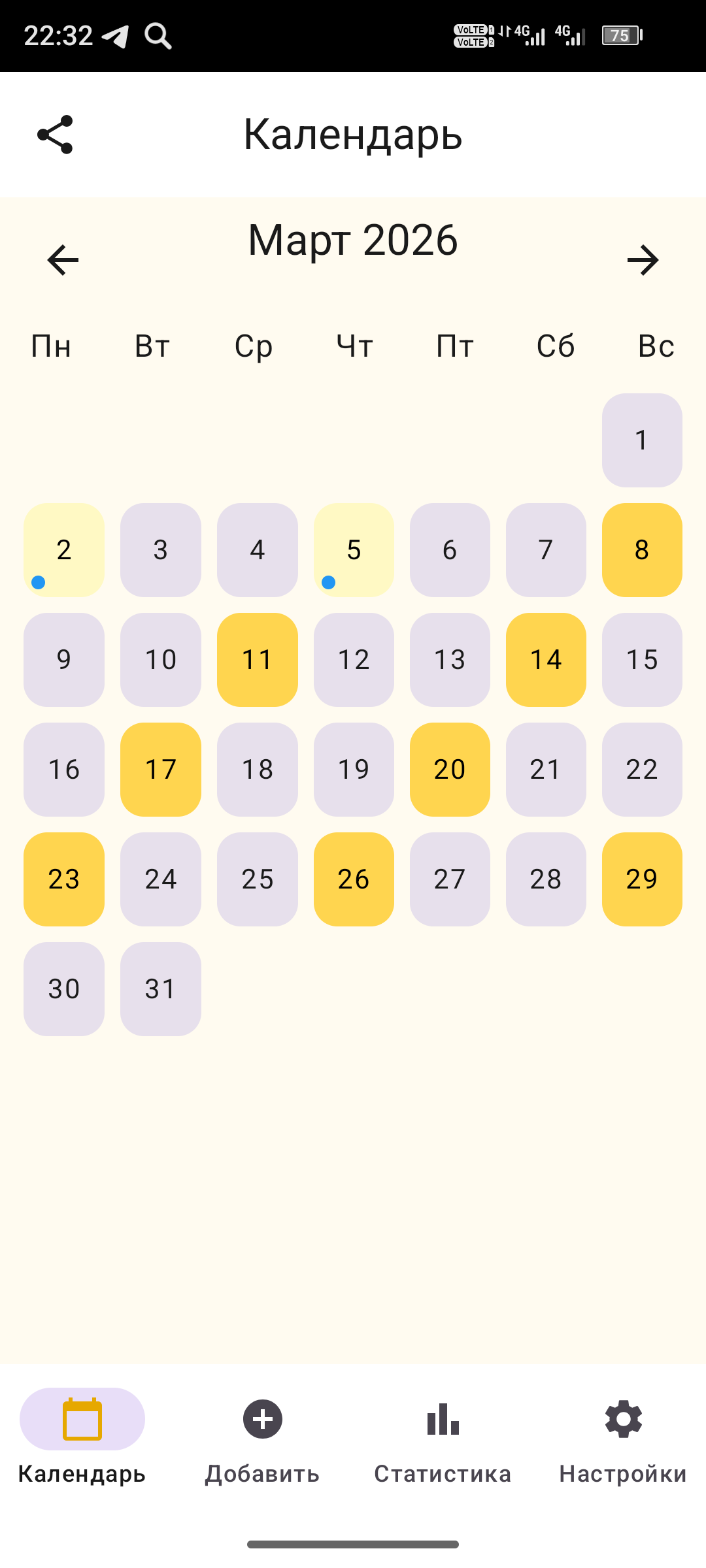Select Saturday the 14th

(x=546, y=660)
